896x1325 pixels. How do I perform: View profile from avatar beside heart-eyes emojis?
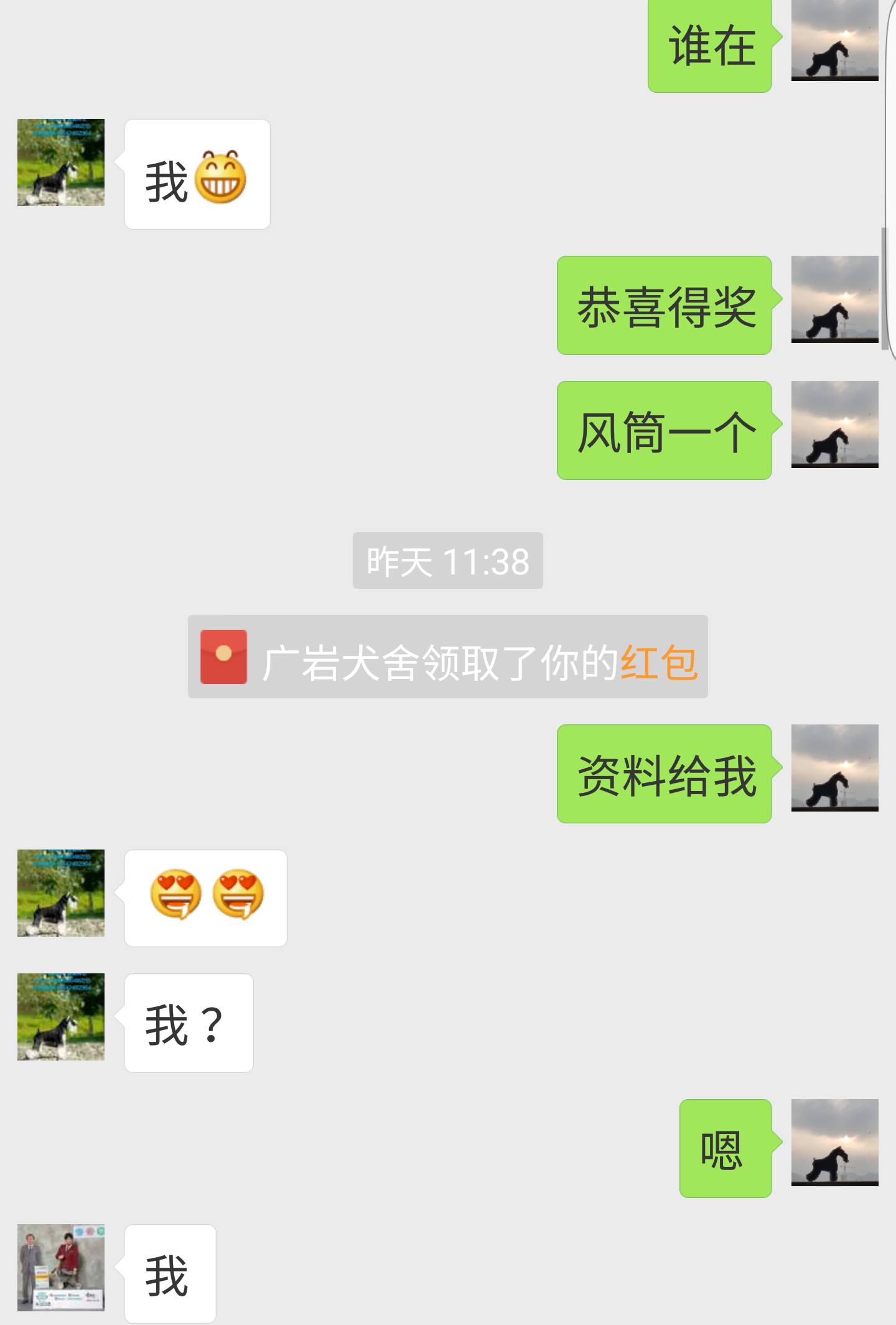[x=61, y=892]
